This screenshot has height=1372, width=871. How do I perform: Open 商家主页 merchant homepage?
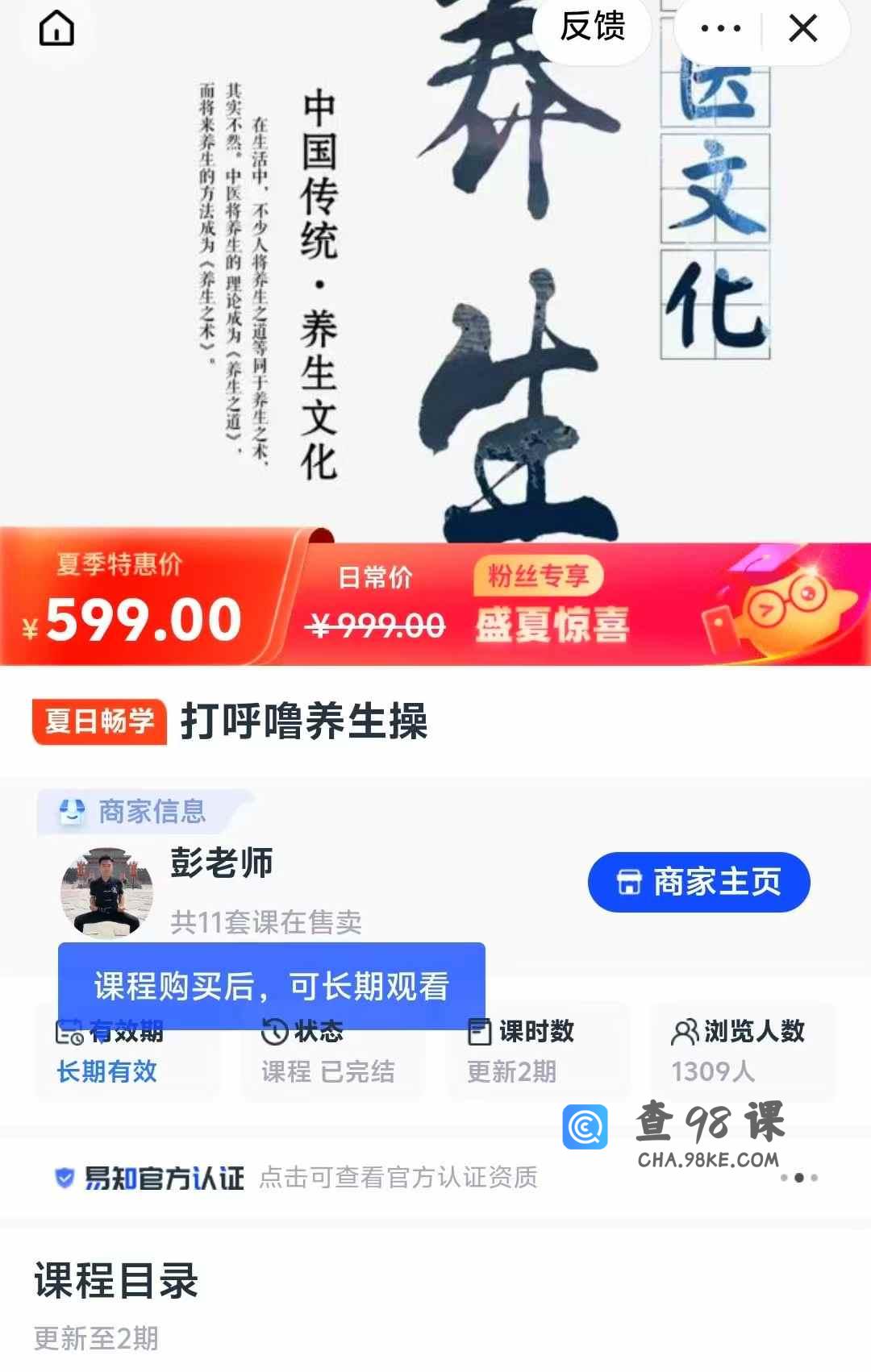(698, 882)
